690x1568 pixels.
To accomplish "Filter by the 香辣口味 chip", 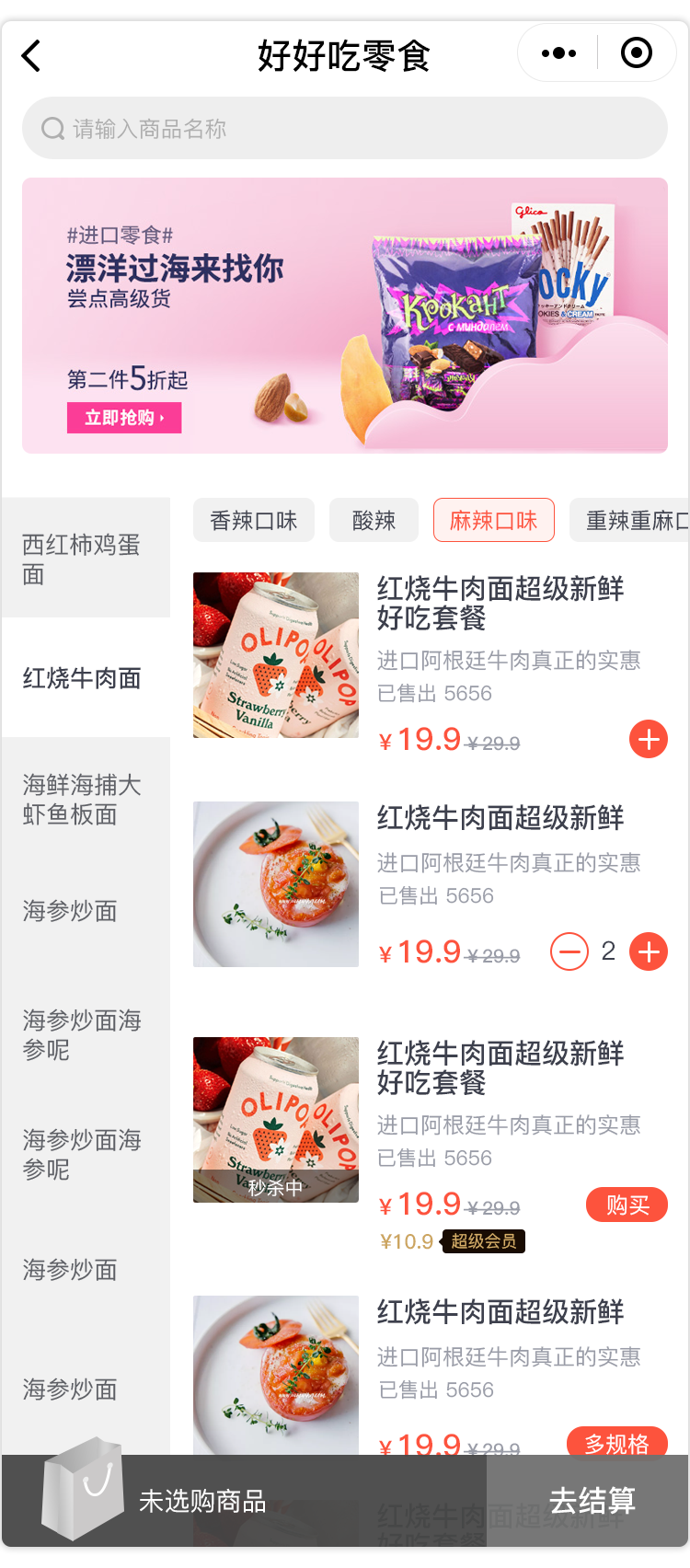I will click(254, 521).
